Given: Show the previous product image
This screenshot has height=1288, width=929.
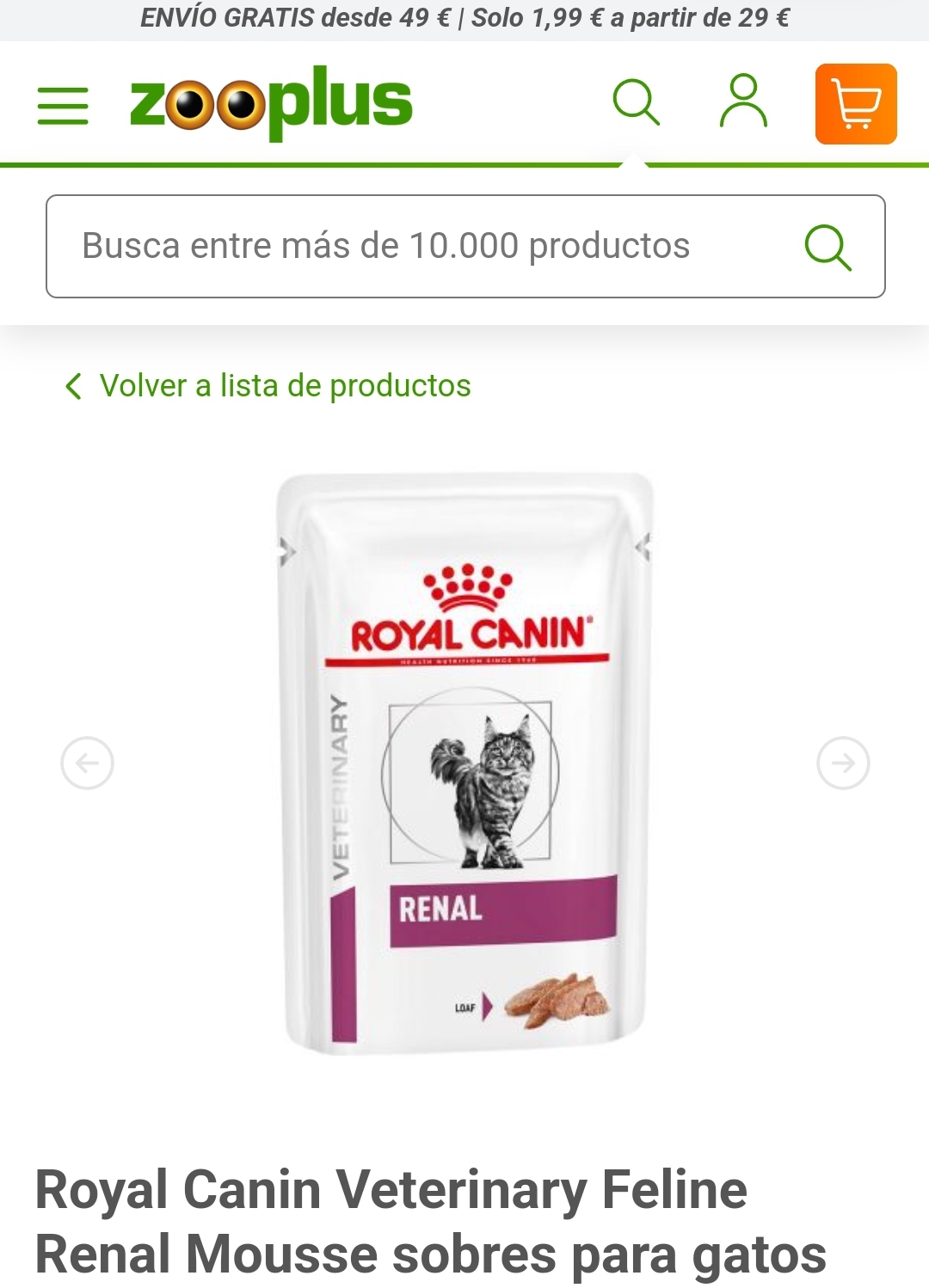Looking at the screenshot, I should pyautogui.click(x=88, y=763).
